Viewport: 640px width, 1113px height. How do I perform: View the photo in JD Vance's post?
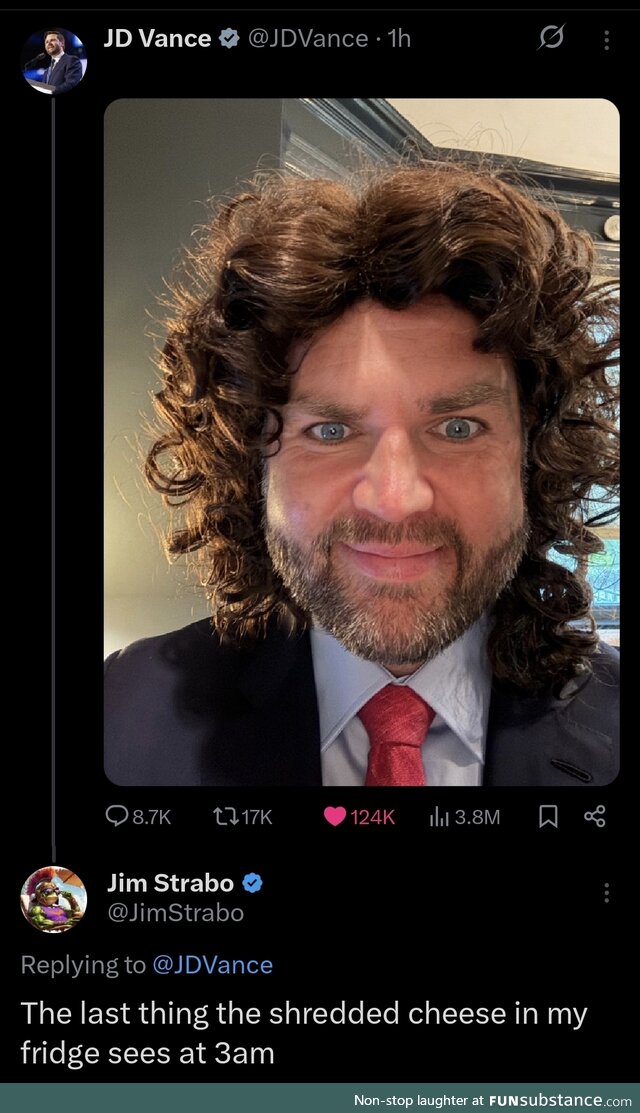[361, 441]
